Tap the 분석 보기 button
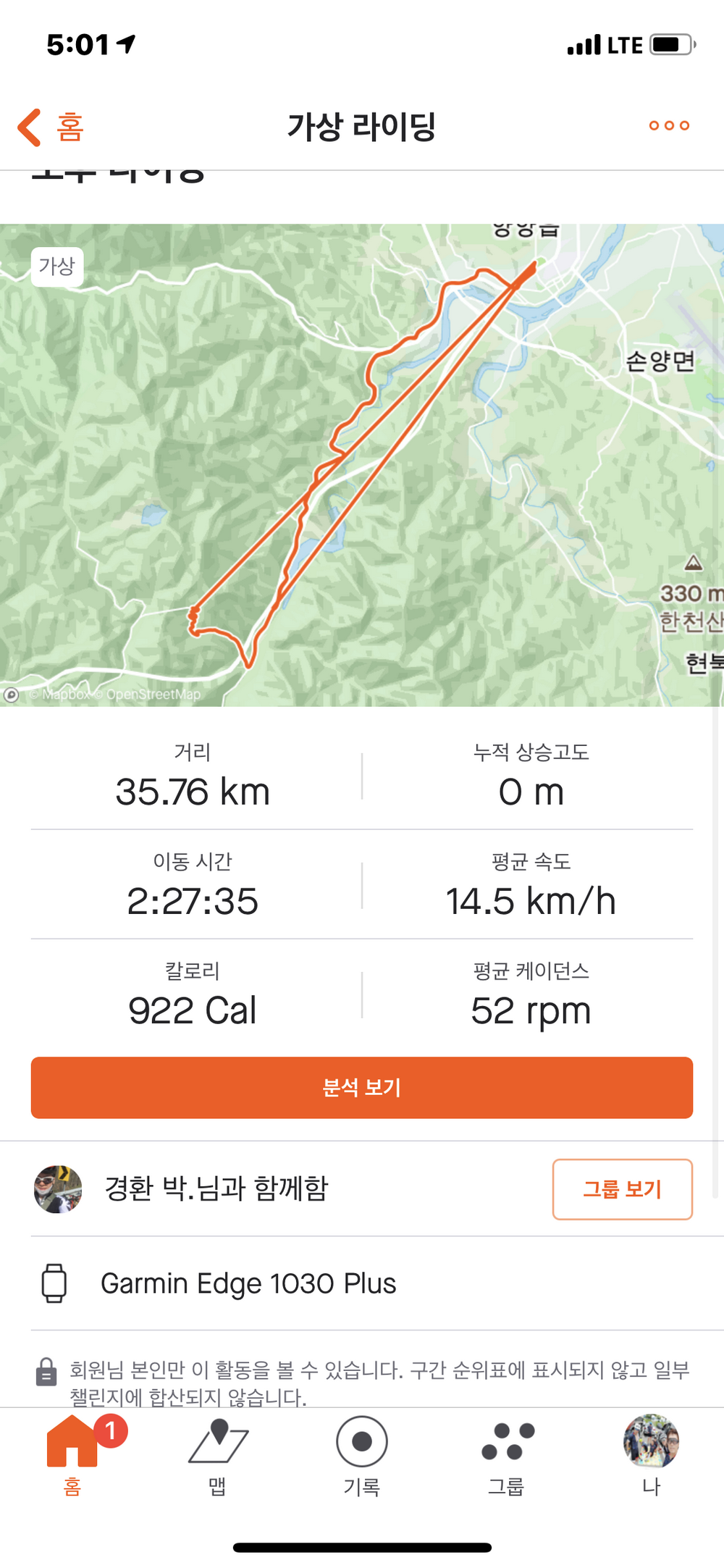This screenshot has height=1568, width=724. pos(362,1087)
